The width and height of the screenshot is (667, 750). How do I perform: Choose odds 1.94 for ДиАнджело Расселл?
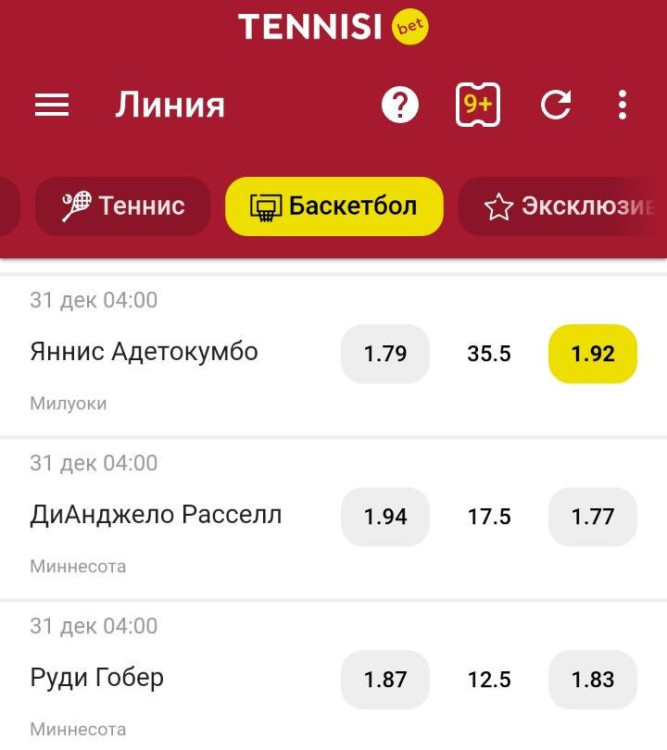pyautogui.click(x=385, y=517)
